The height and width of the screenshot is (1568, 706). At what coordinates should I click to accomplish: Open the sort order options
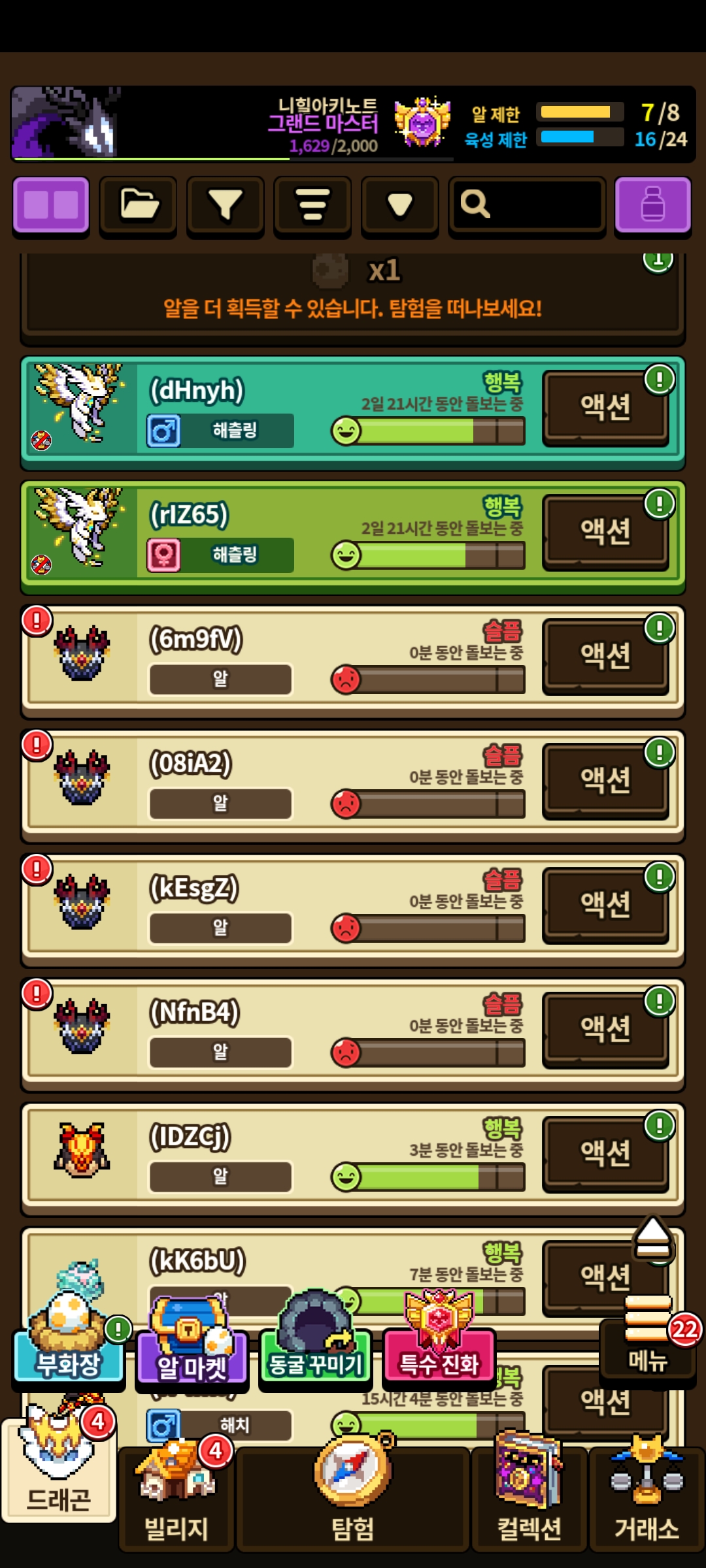coord(312,205)
